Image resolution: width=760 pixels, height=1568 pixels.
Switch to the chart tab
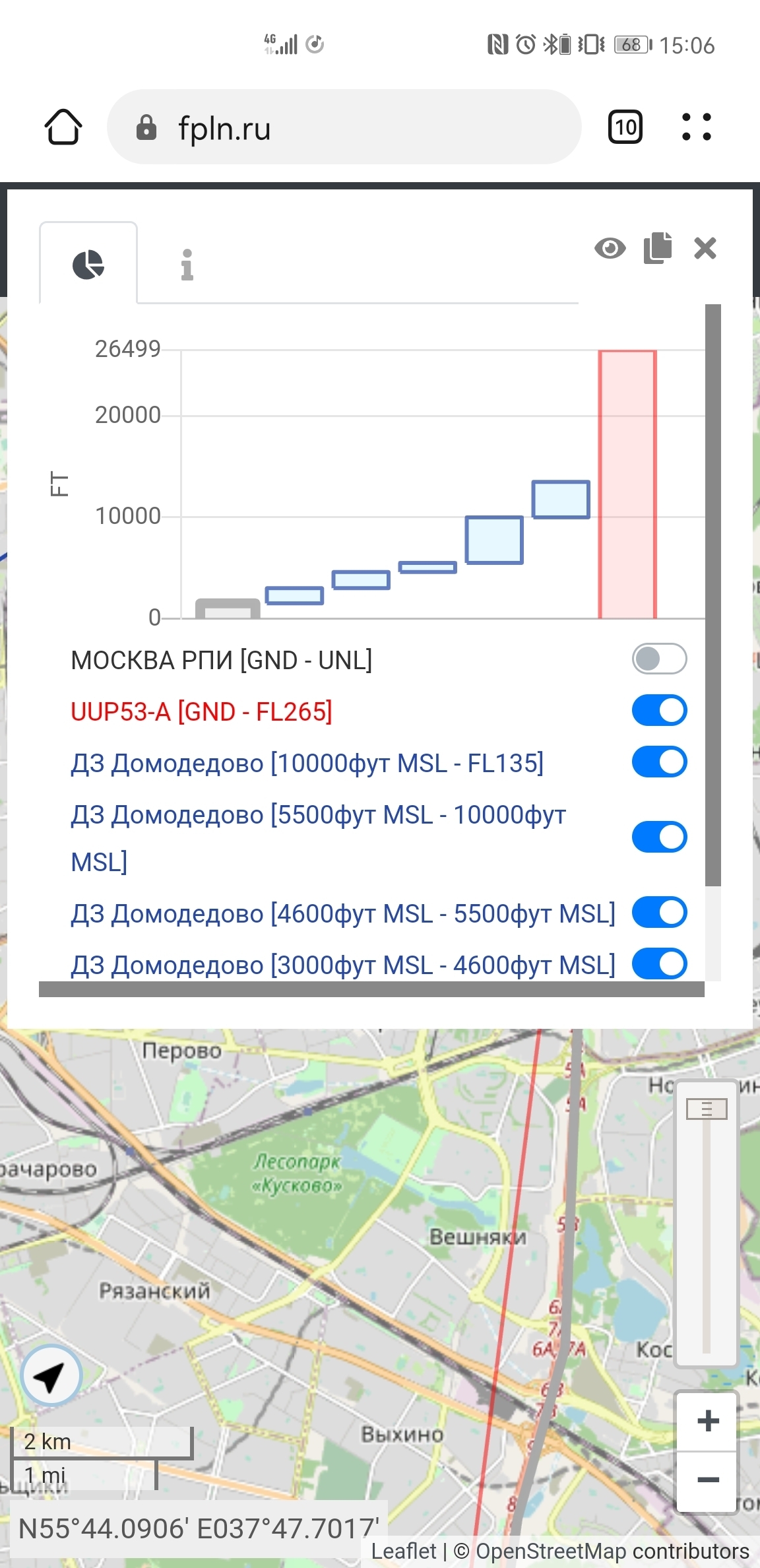[88, 265]
